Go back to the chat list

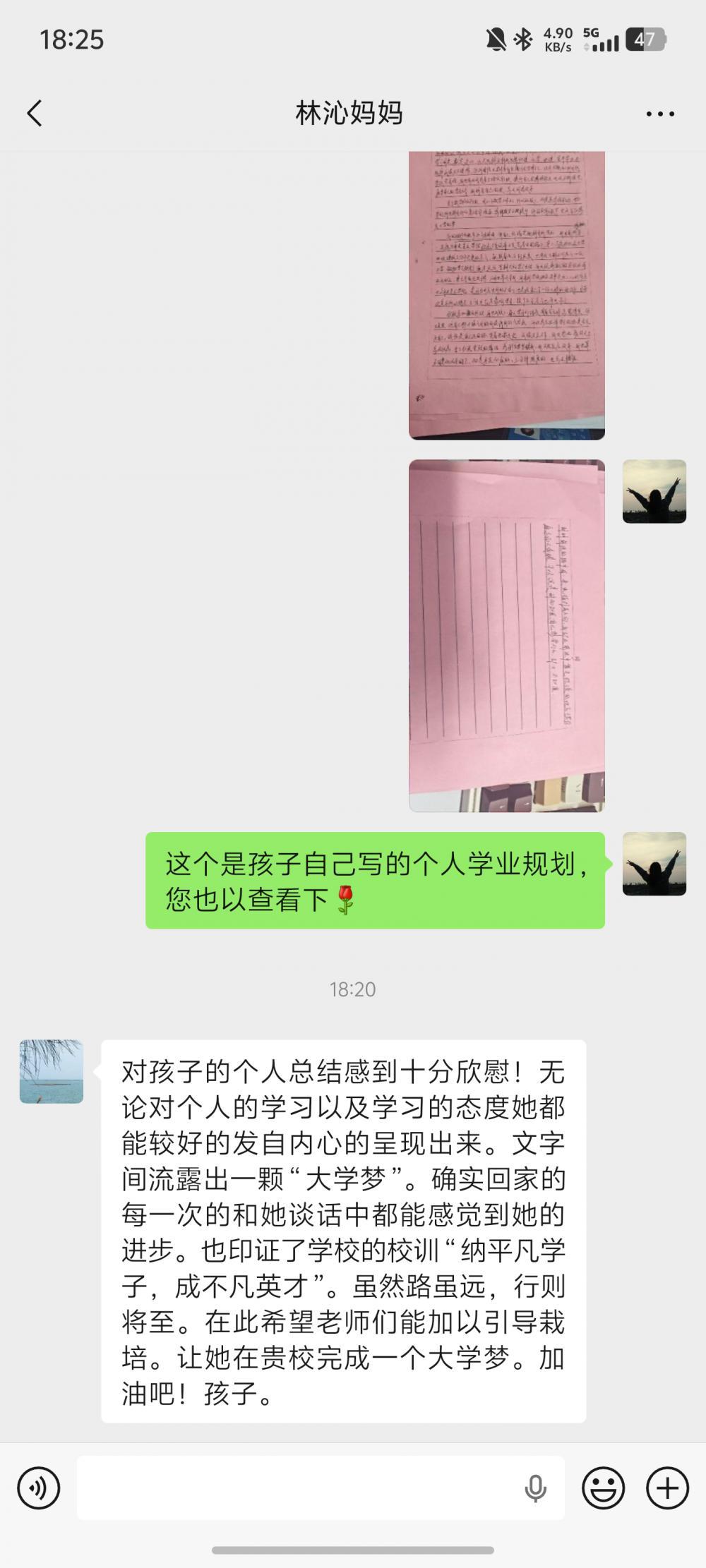coord(34,113)
